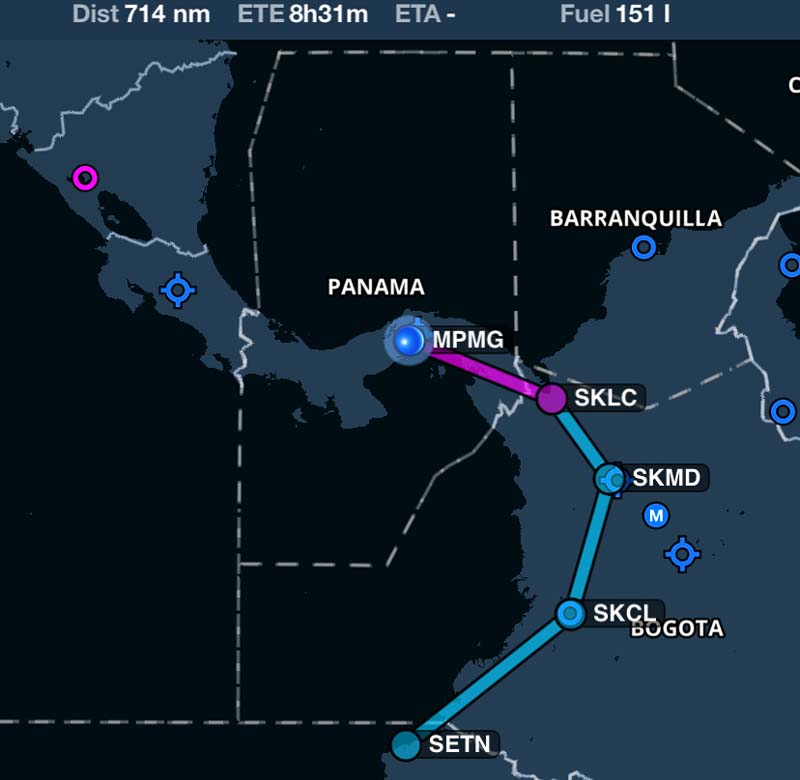Tap the SKLC waypoint on the route
The width and height of the screenshot is (800, 780).
(552, 398)
